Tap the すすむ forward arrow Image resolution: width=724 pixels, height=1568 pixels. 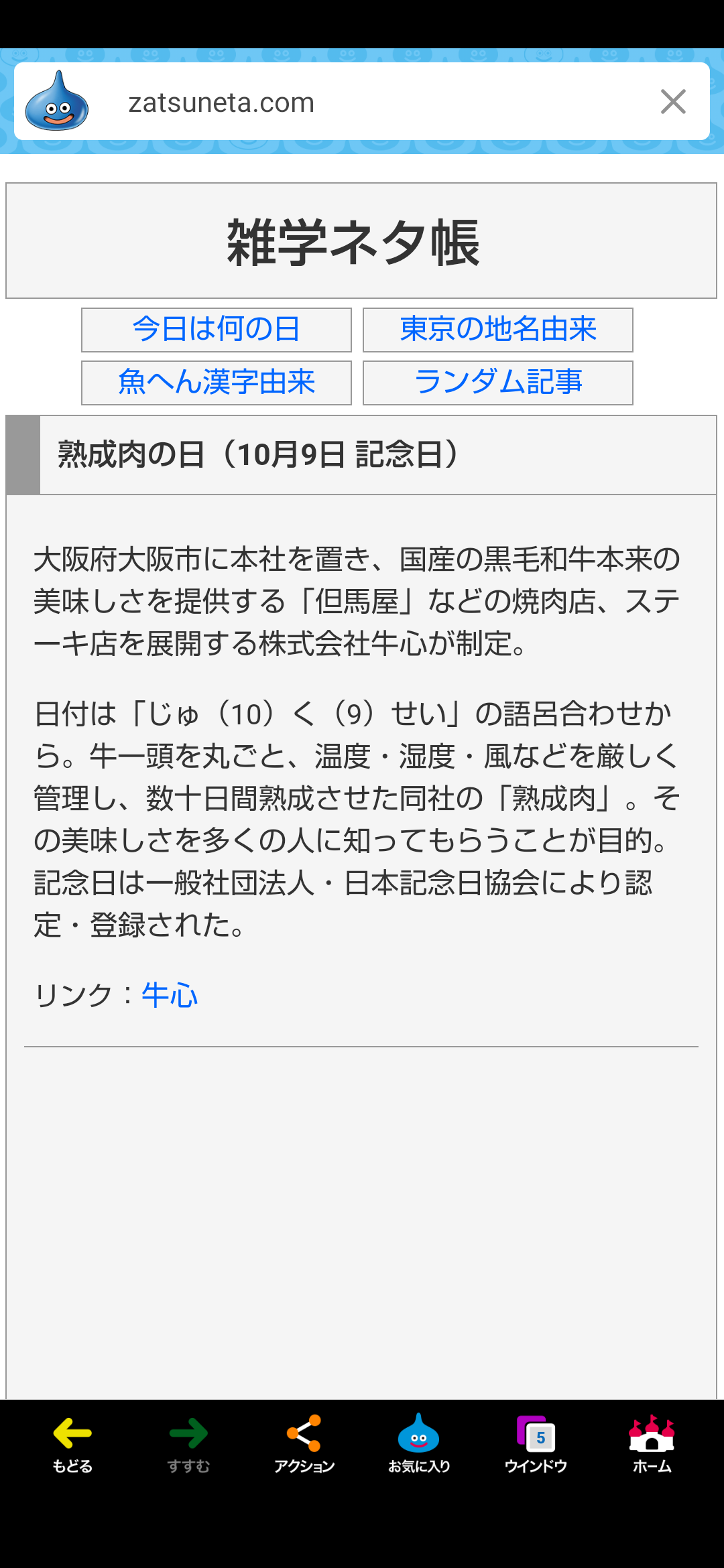pos(188,1444)
